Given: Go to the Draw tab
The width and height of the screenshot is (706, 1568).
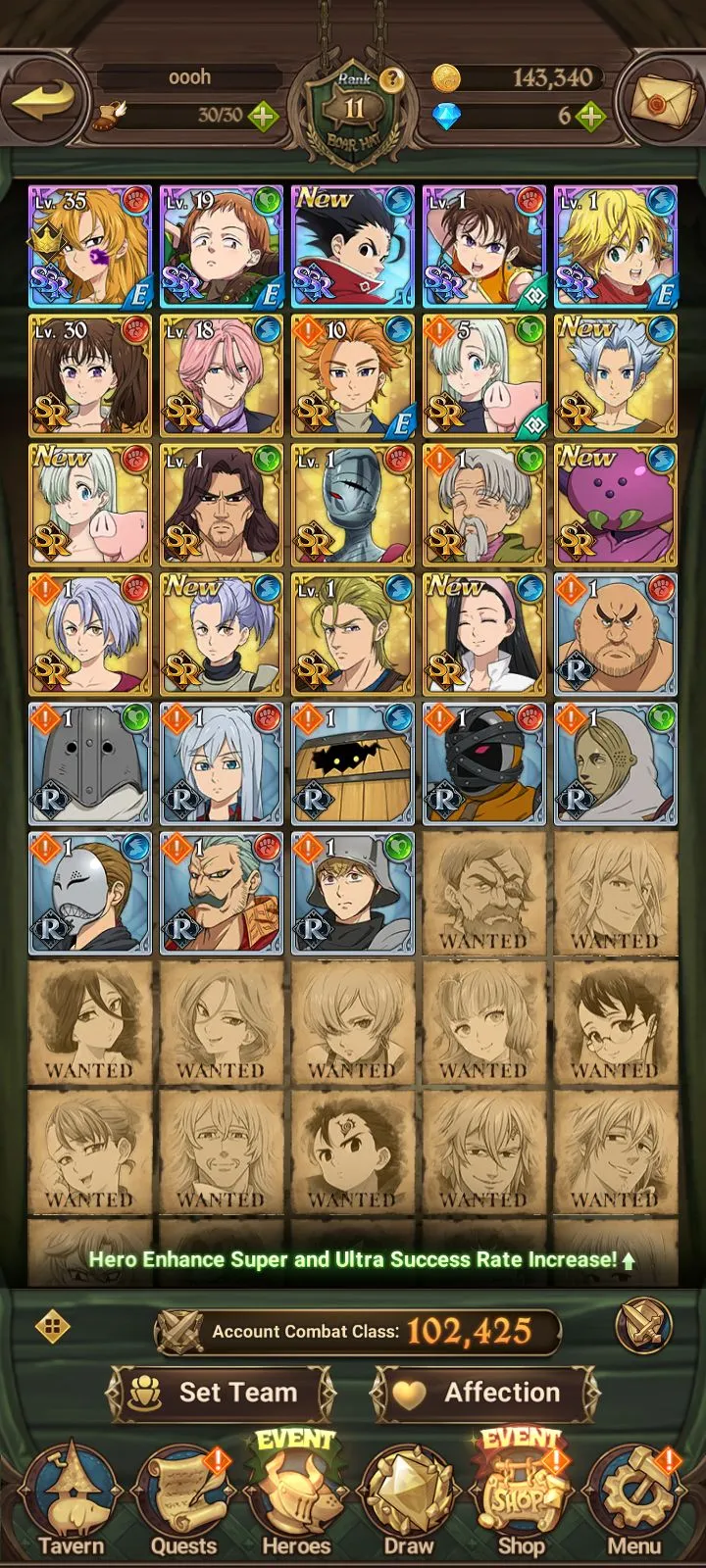Looking at the screenshot, I should pyautogui.click(x=408, y=1499).
